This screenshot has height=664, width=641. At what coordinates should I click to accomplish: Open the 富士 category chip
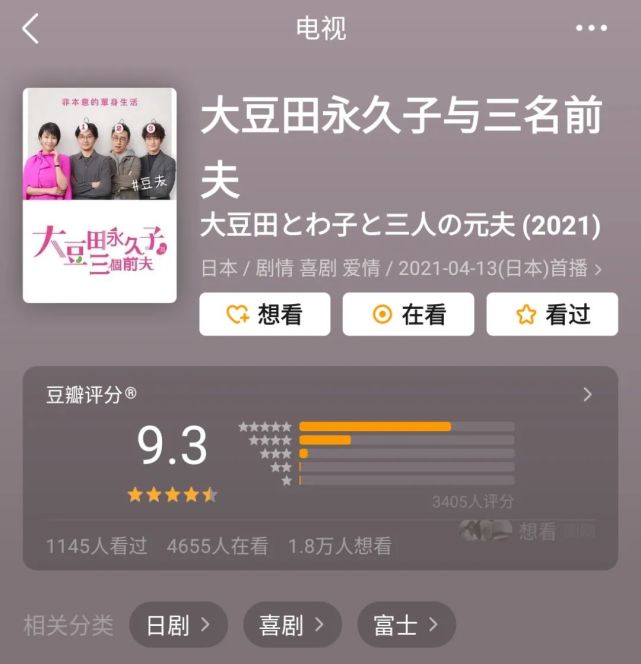tap(406, 625)
